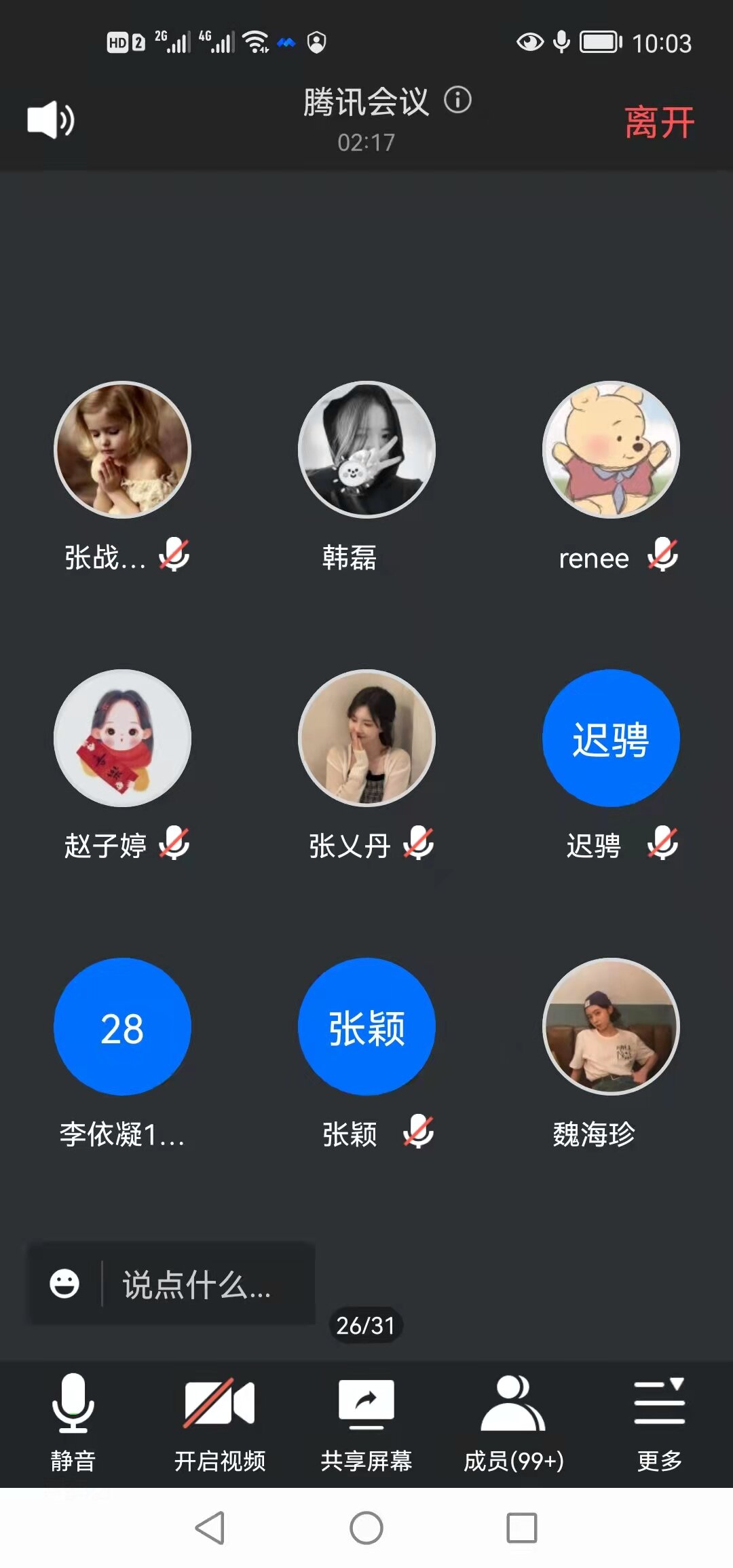Open the emoji picker in chat box
Image resolution: width=733 pixels, height=1568 pixels.
click(x=64, y=1284)
